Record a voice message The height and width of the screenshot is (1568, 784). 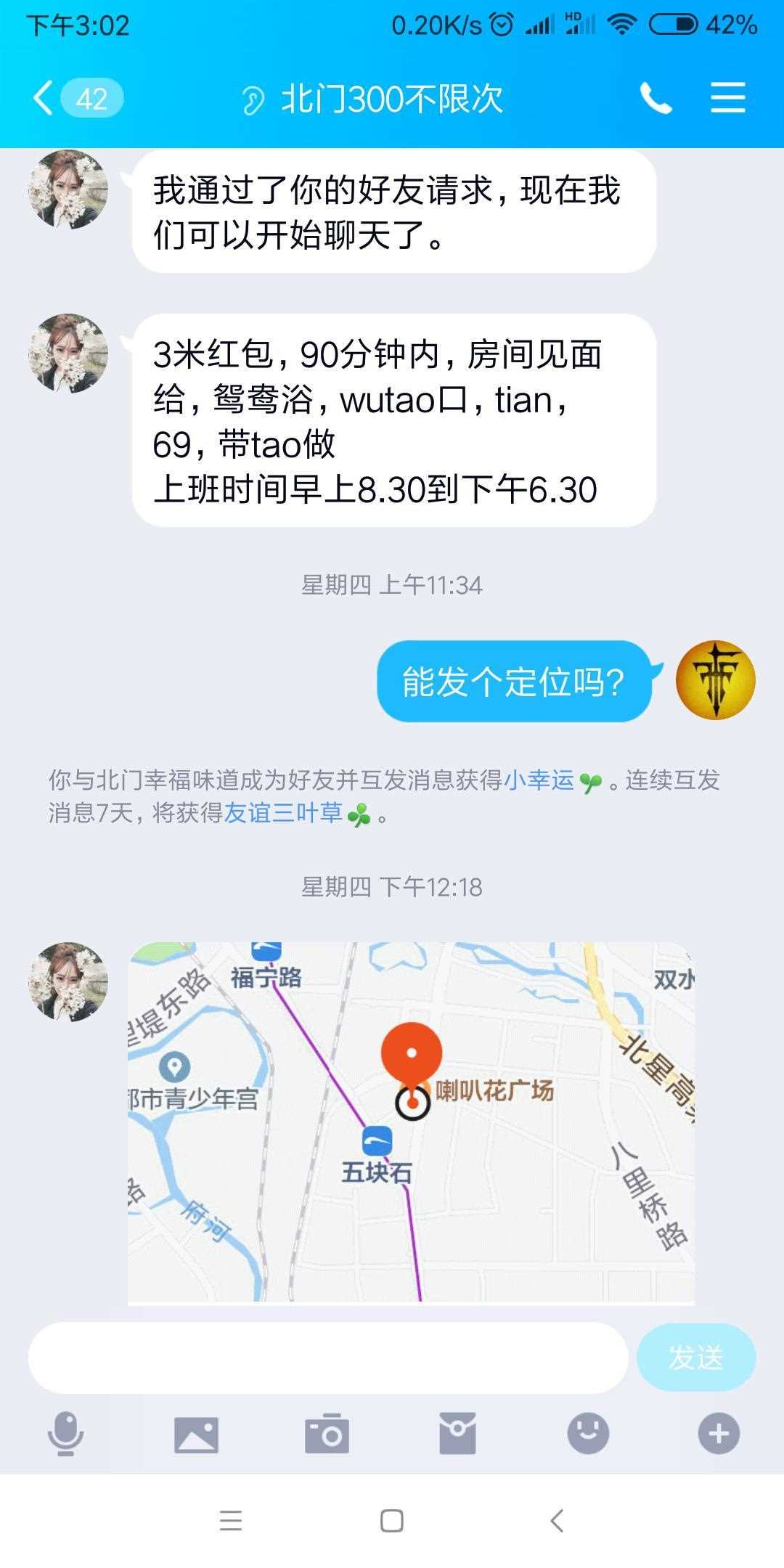(65, 1433)
